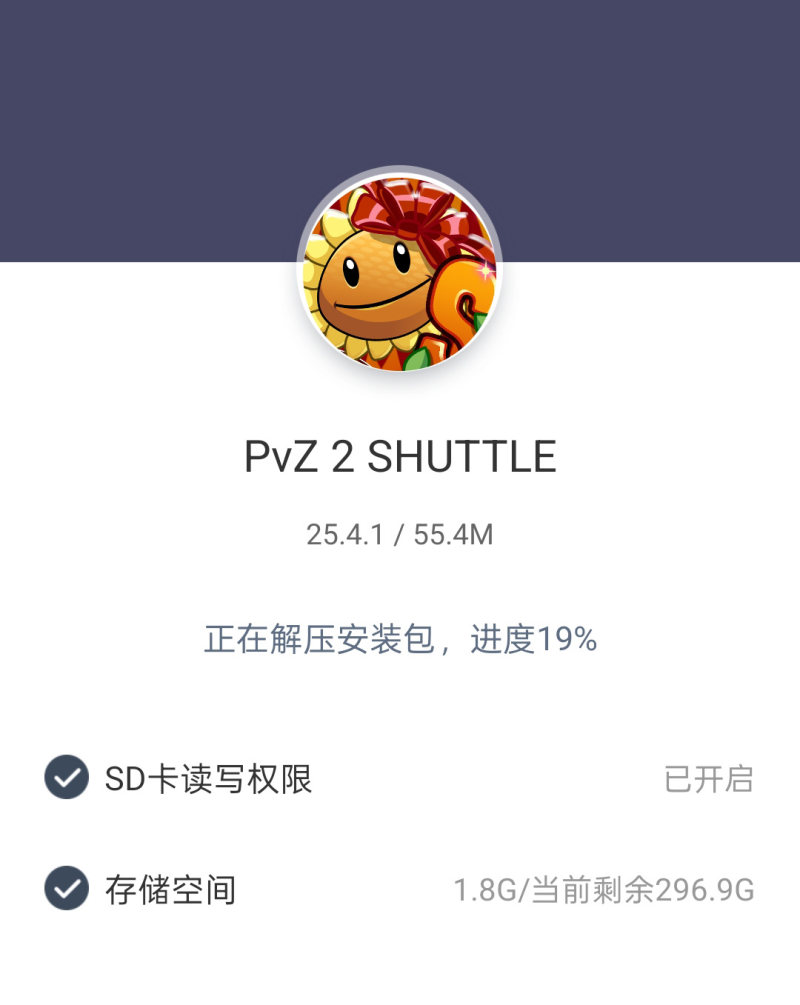The height and width of the screenshot is (1005, 800).
Task: Click the PvZ 2 SHUTTLE app icon
Action: coord(398,272)
